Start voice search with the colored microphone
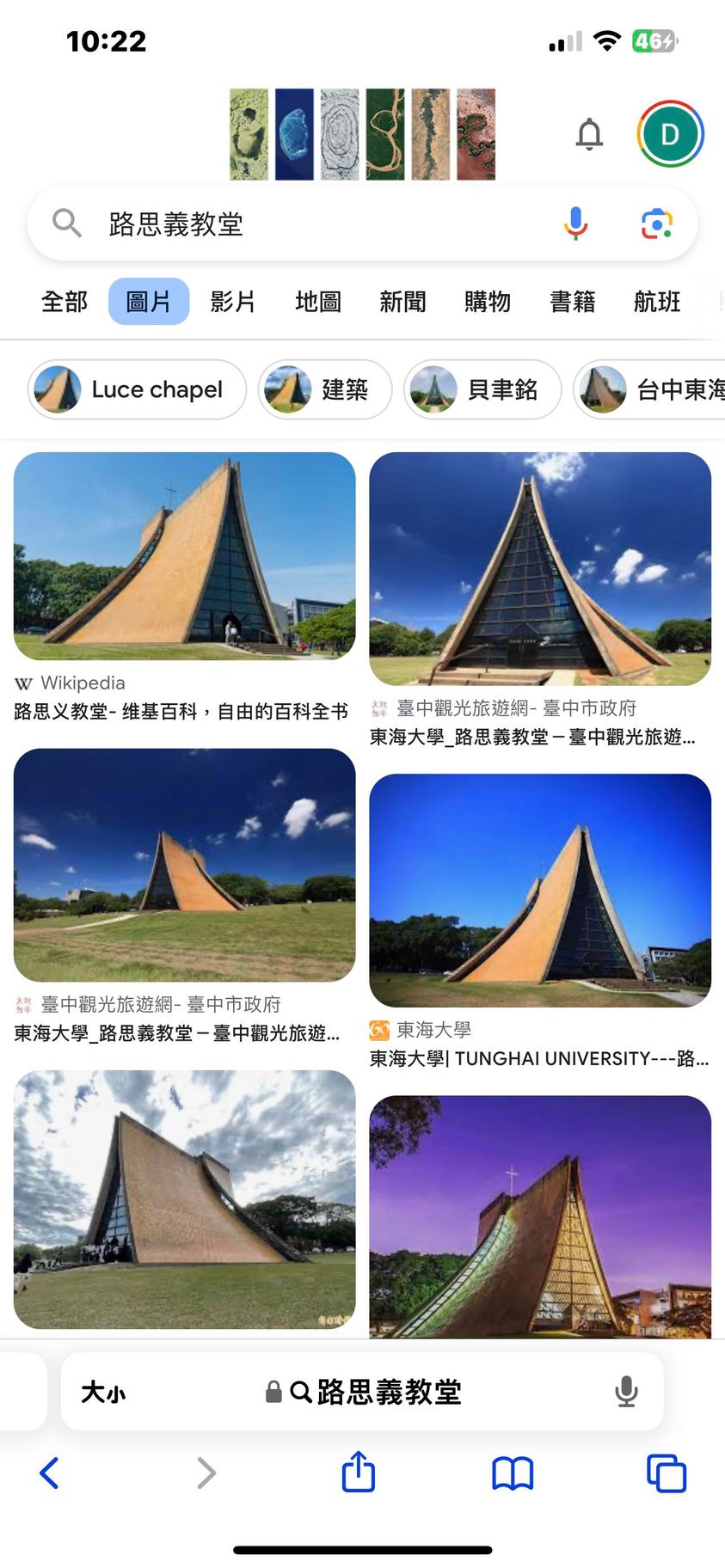The height and width of the screenshot is (1568, 725). point(575,224)
